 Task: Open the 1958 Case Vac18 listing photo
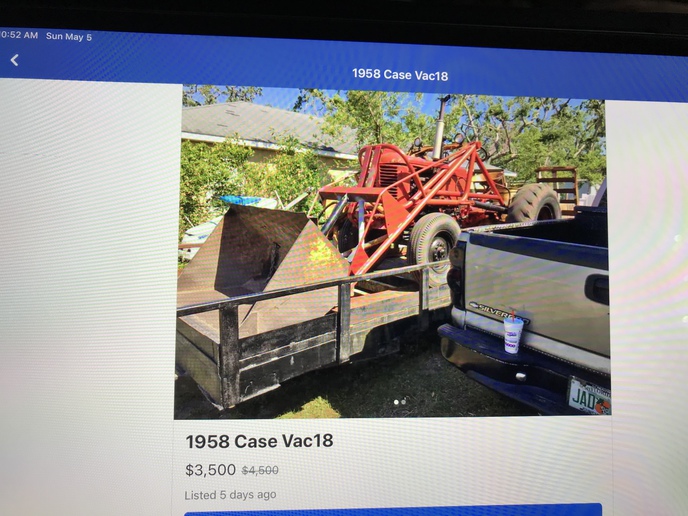(x=392, y=250)
